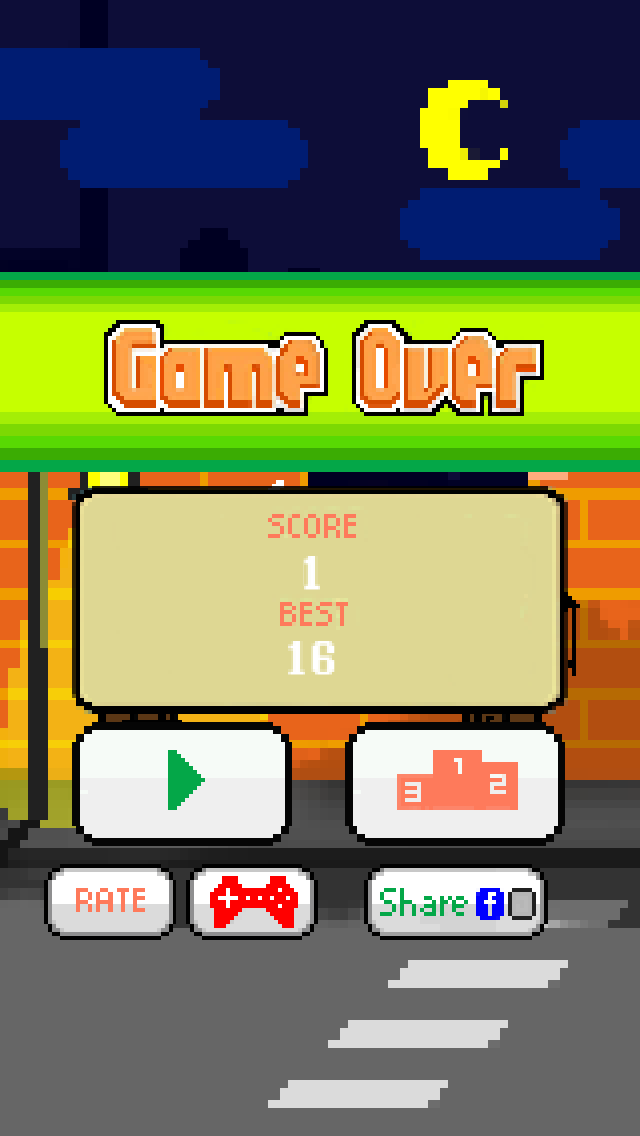The height and width of the screenshot is (1136, 640).
Task: Open the red game controller button
Action: point(253,901)
